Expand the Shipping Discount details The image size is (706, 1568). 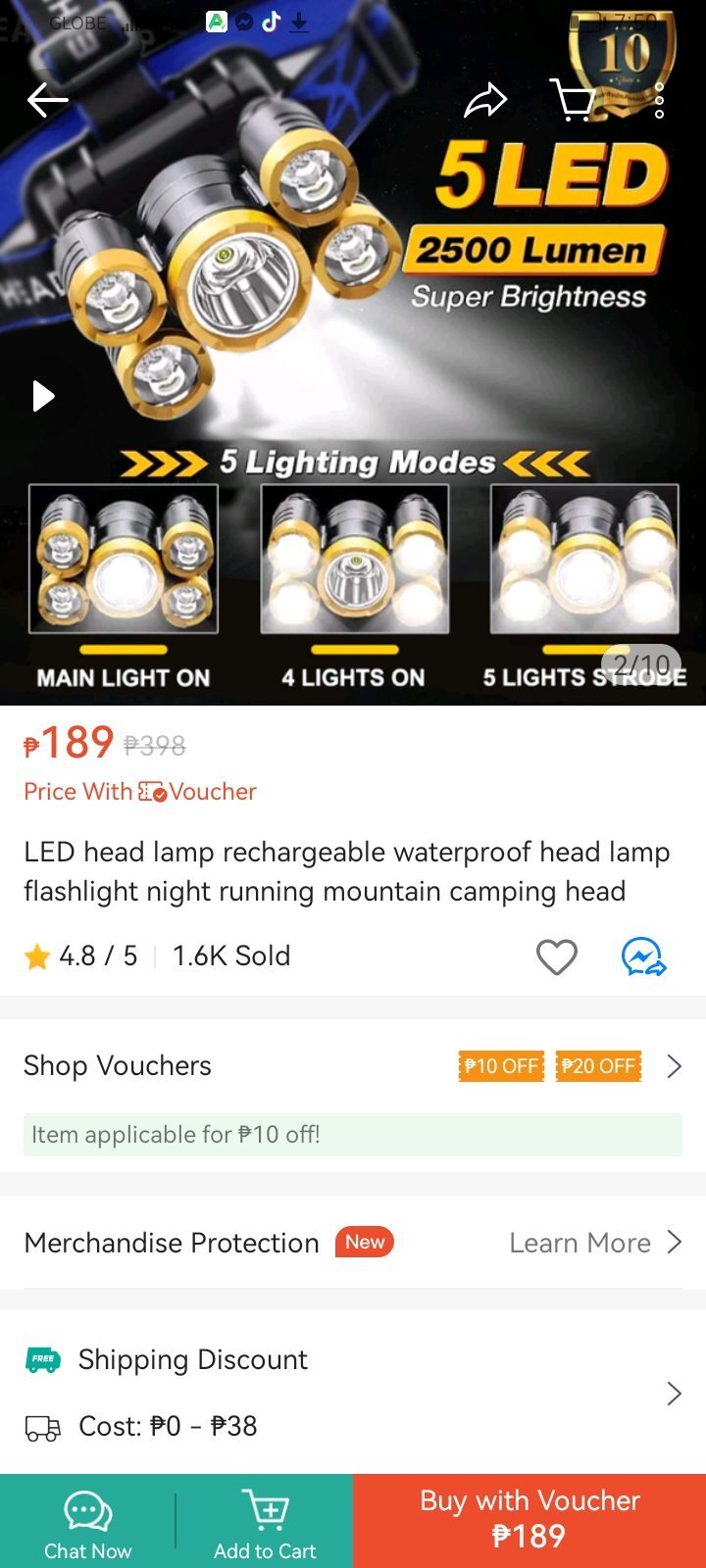[674, 1394]
